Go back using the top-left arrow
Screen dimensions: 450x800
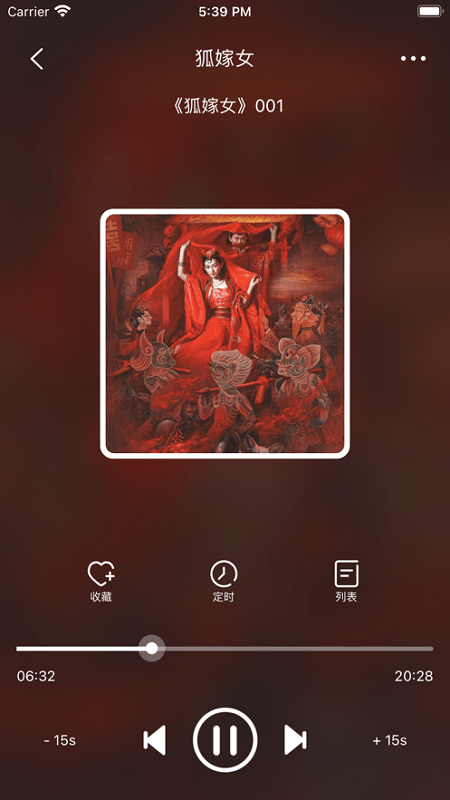[37, 59]
